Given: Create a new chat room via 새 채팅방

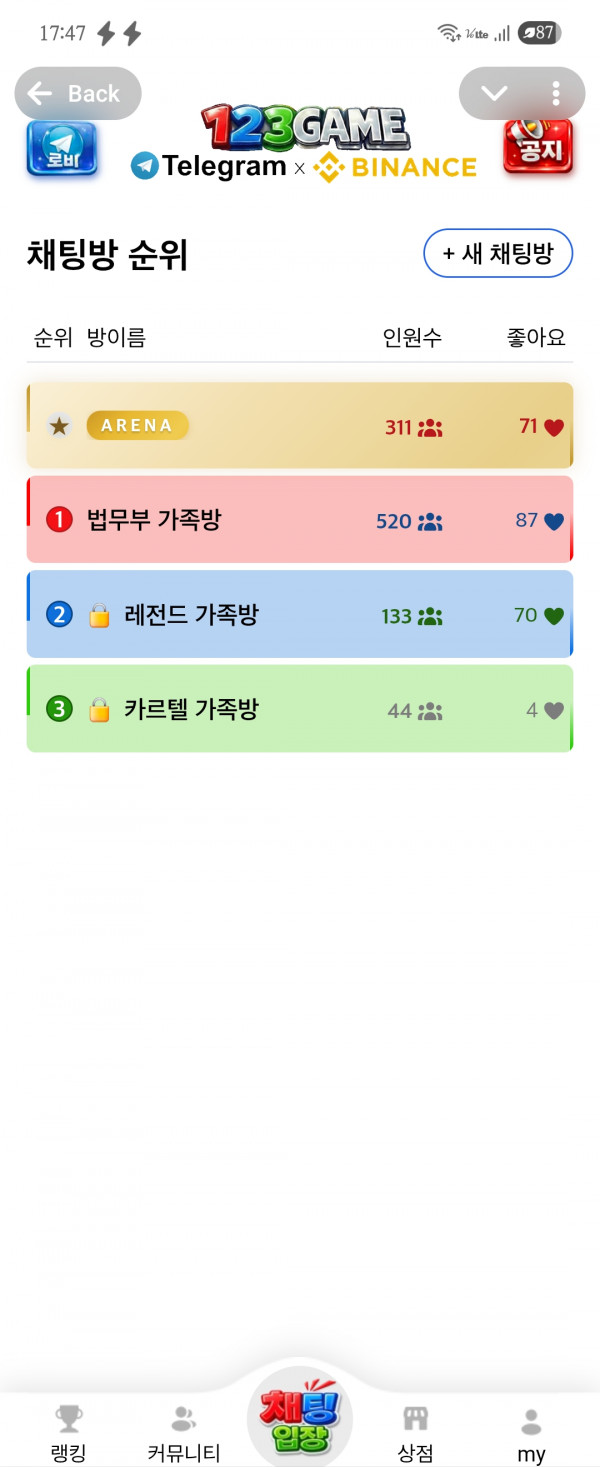Looking at the screenshot, I should click(498, 253).
